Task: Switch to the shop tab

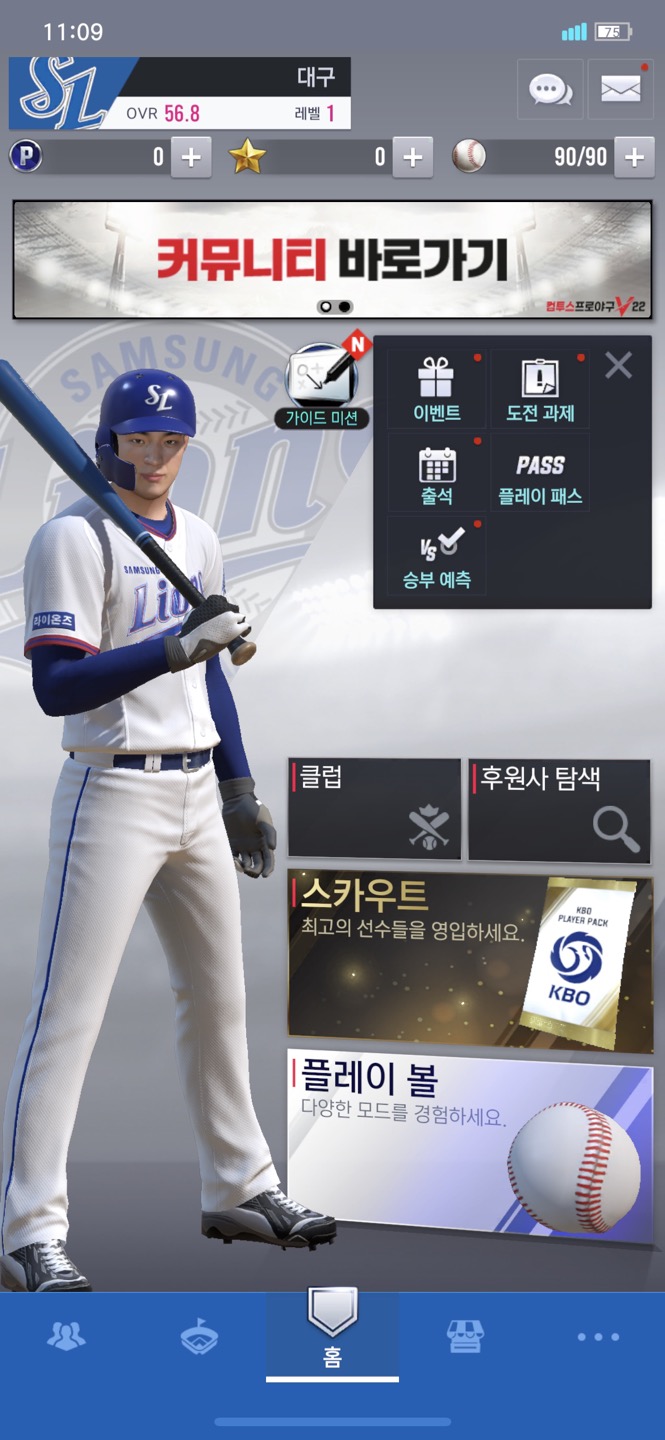Action: coord(466,1337)
